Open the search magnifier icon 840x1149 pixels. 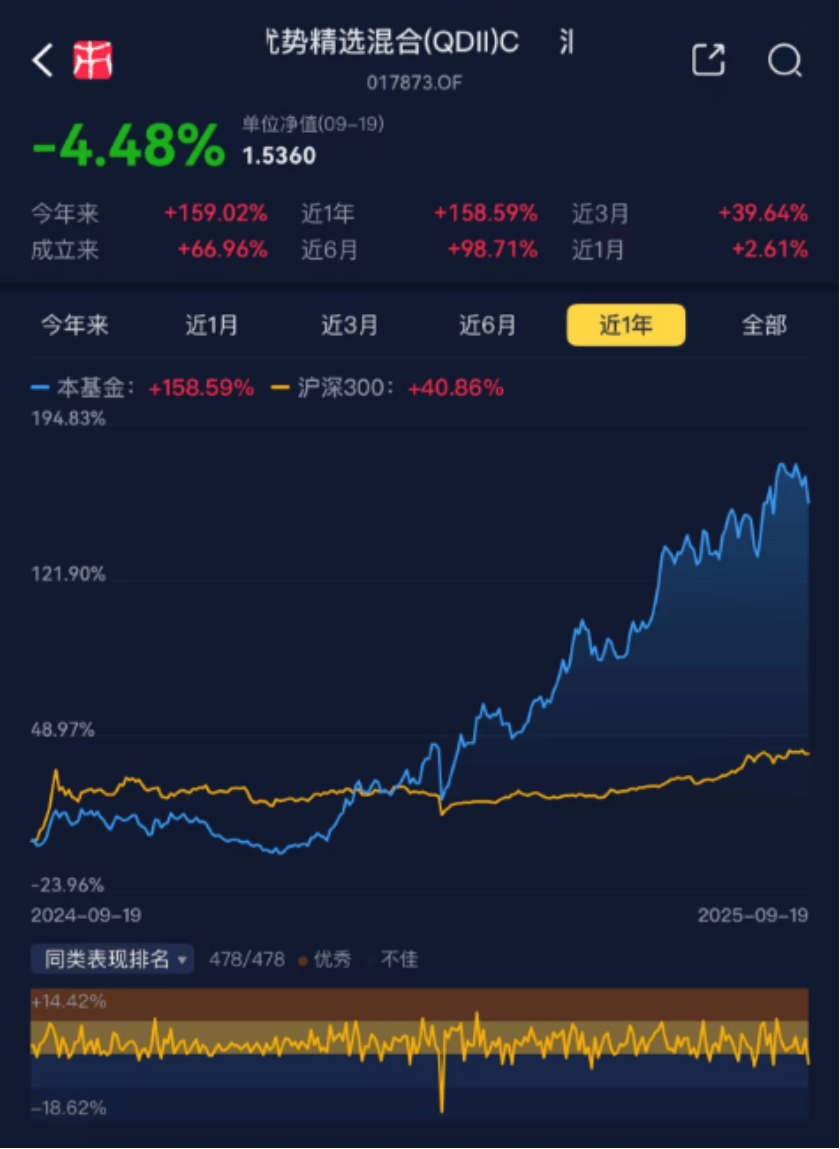click(x=784, y=61)
